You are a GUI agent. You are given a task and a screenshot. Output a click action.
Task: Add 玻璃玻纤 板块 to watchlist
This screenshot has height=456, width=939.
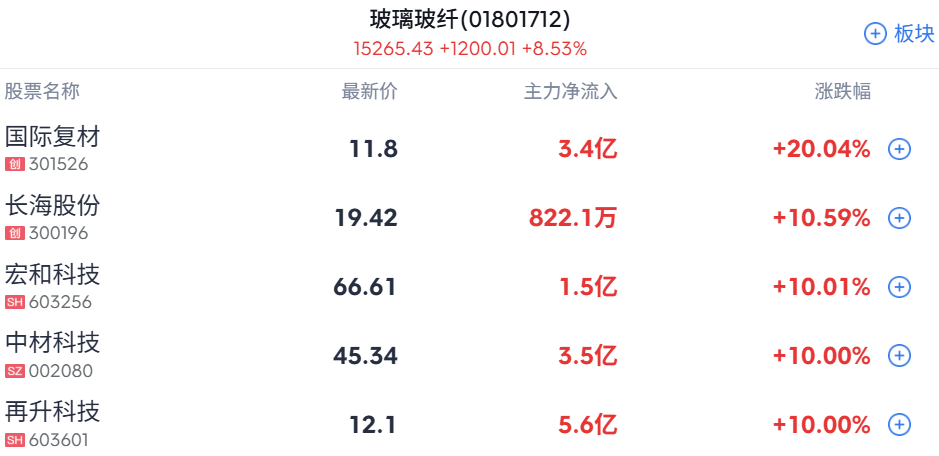tap(898, 34)
